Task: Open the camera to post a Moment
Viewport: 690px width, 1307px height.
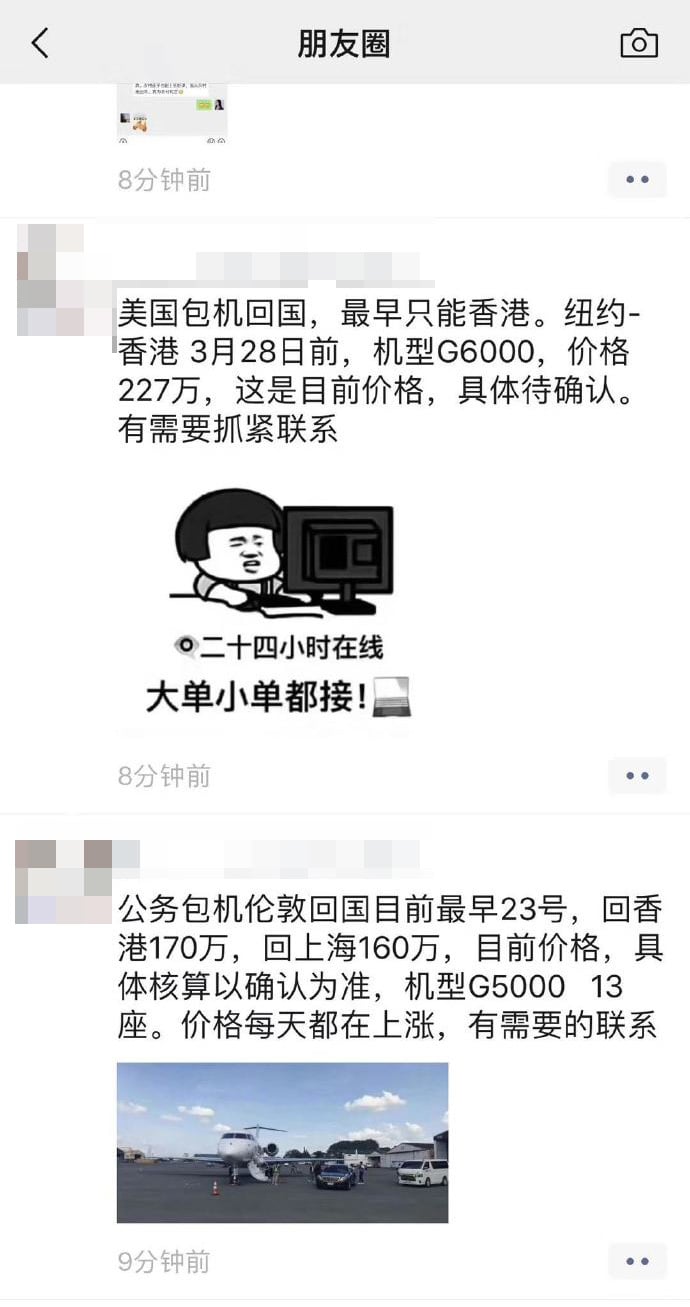Action: [x=639, y=43]
